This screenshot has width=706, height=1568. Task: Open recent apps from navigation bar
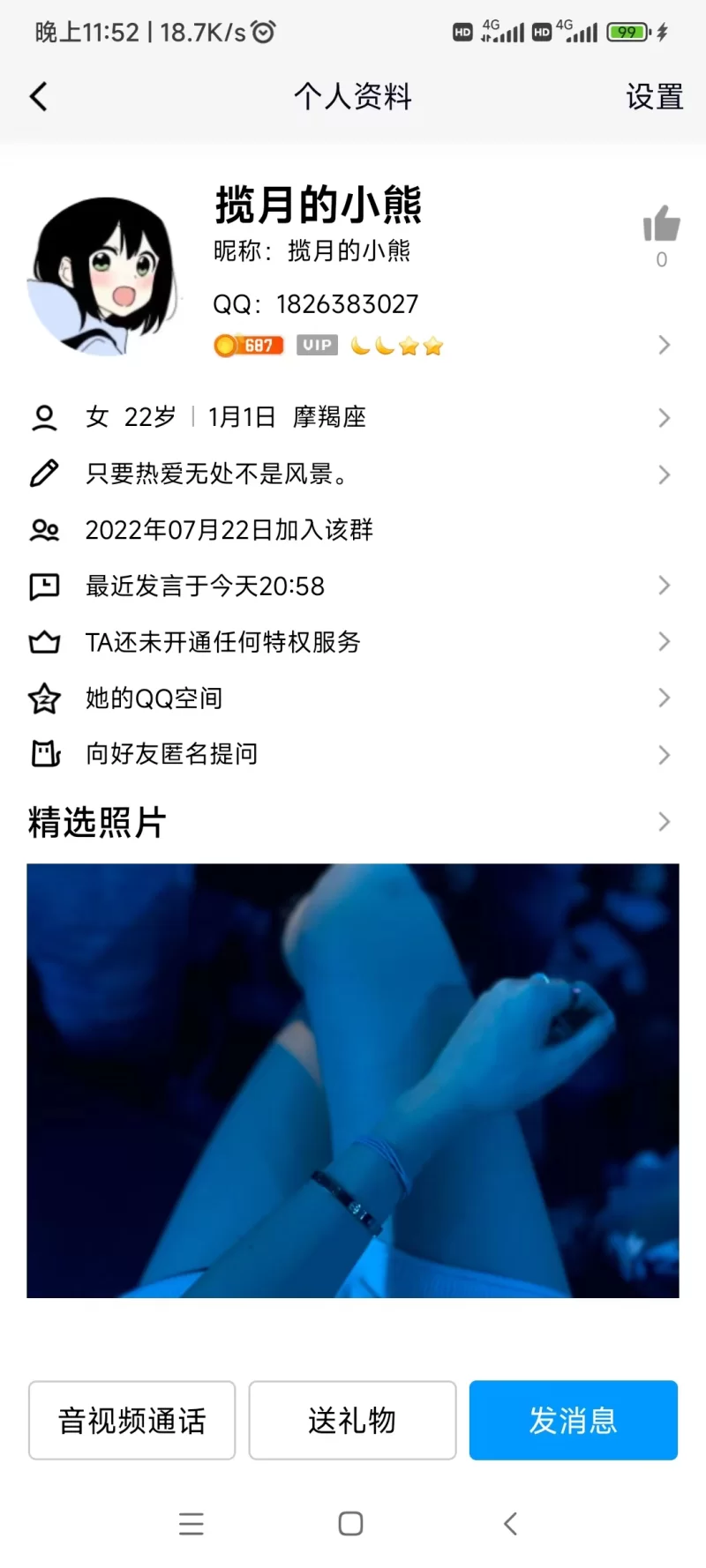pyautogui.click(x=192, y=1524)
